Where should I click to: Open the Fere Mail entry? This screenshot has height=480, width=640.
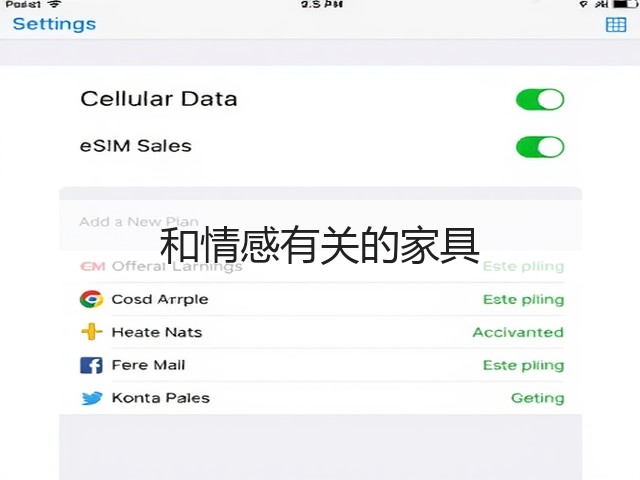coord(321,365)
